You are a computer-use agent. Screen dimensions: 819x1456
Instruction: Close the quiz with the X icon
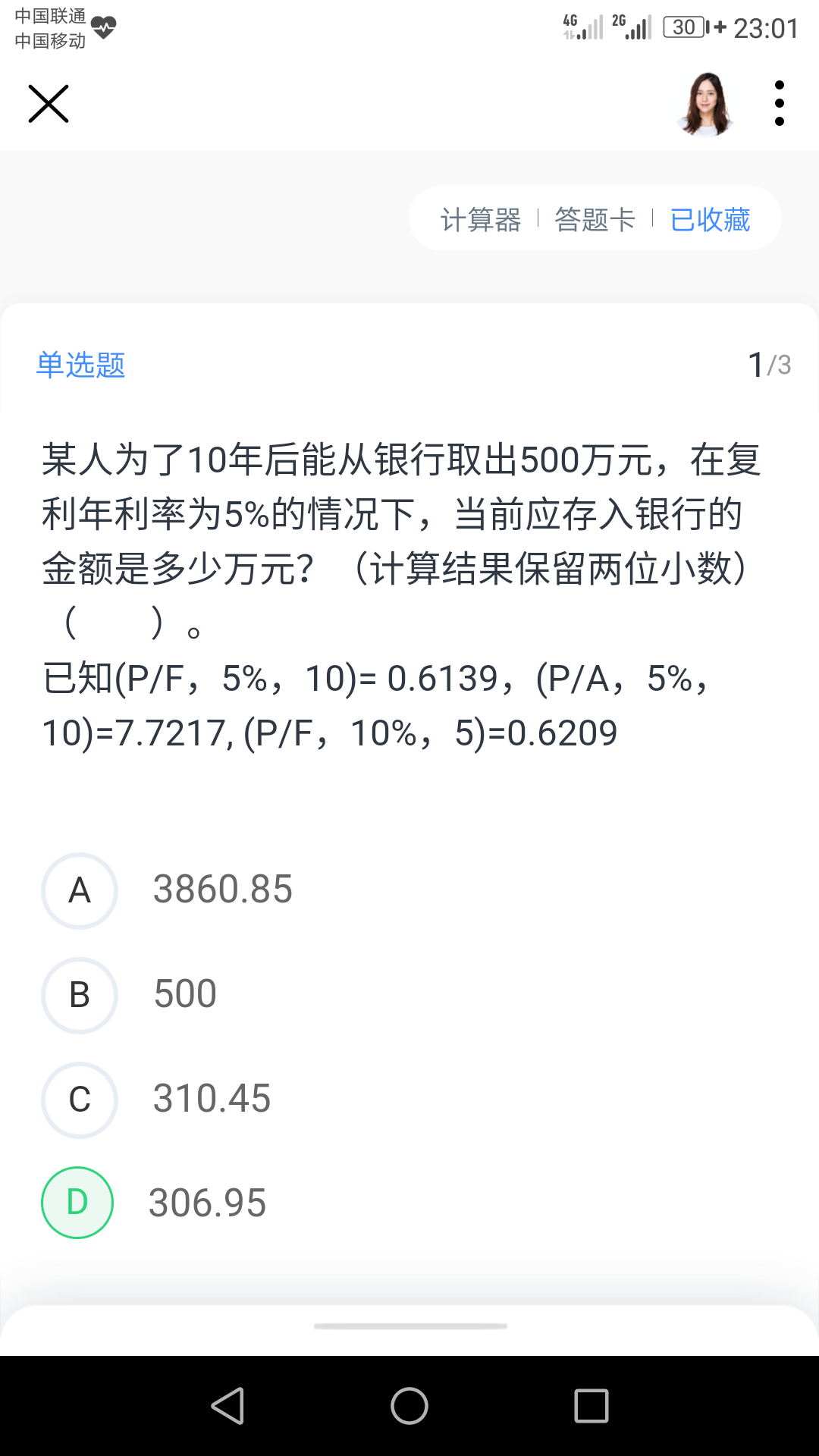click(x=49, y=104)
